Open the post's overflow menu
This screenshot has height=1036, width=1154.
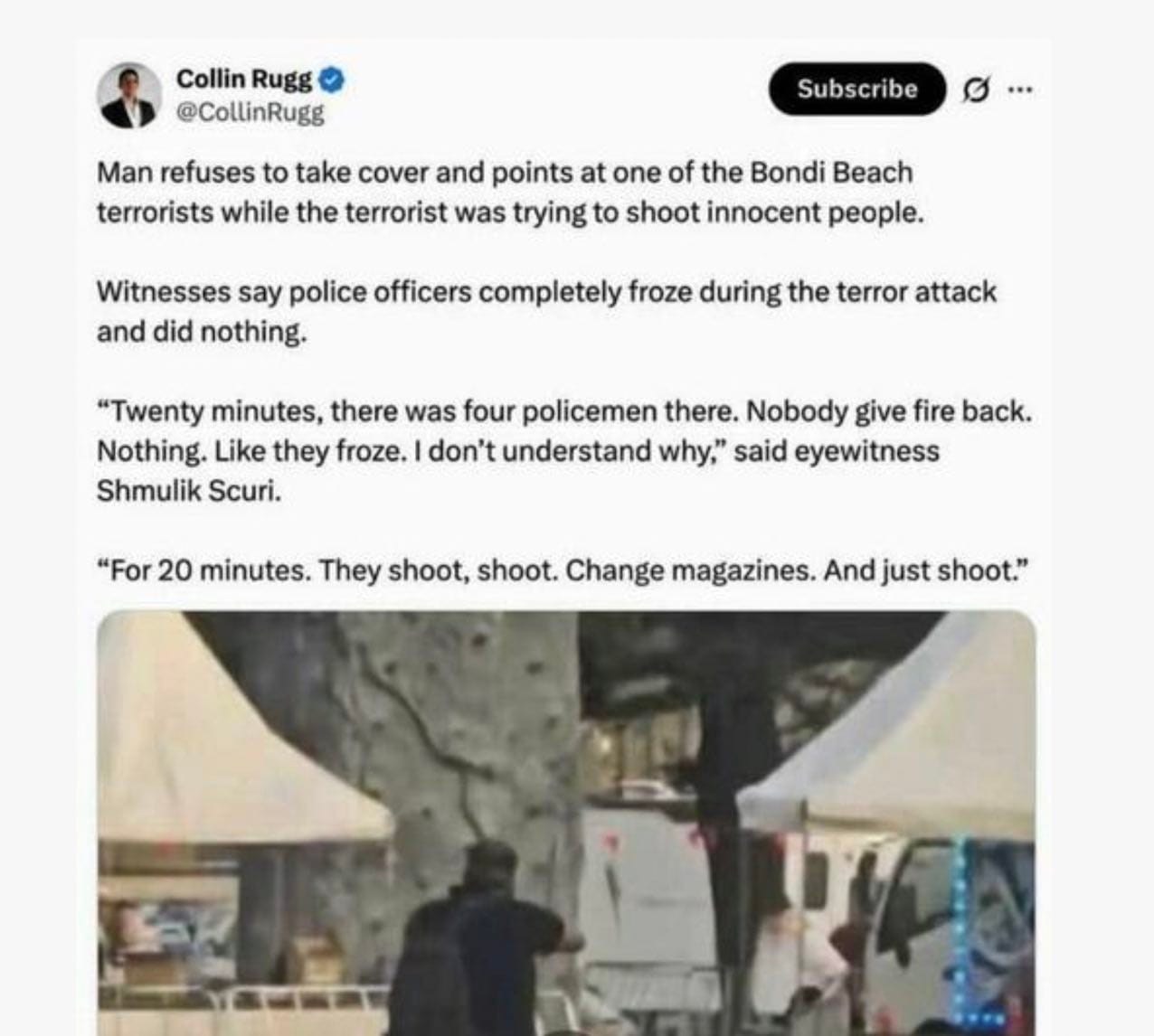(x=1019, y=89)
